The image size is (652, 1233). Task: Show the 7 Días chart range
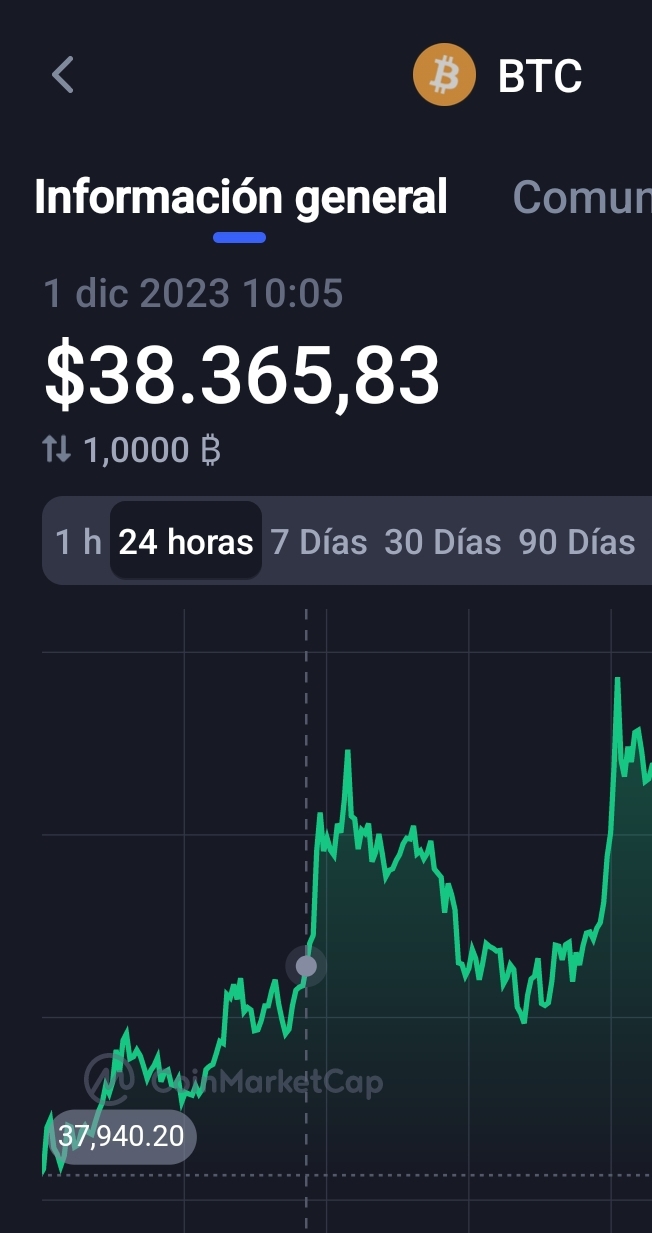tap(319, 542)
